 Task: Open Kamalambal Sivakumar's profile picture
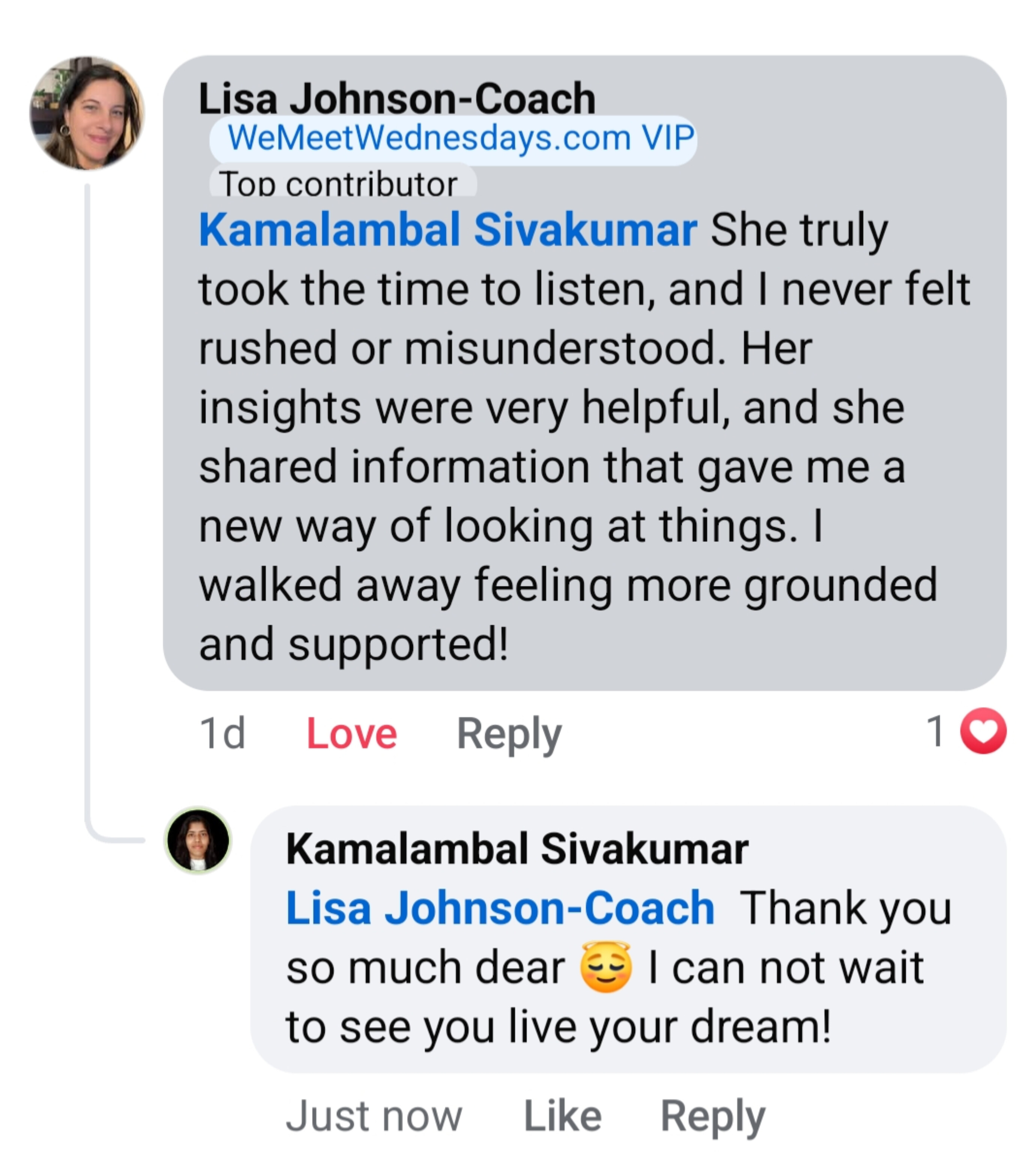pyautogui.click(x=198, y=841)
